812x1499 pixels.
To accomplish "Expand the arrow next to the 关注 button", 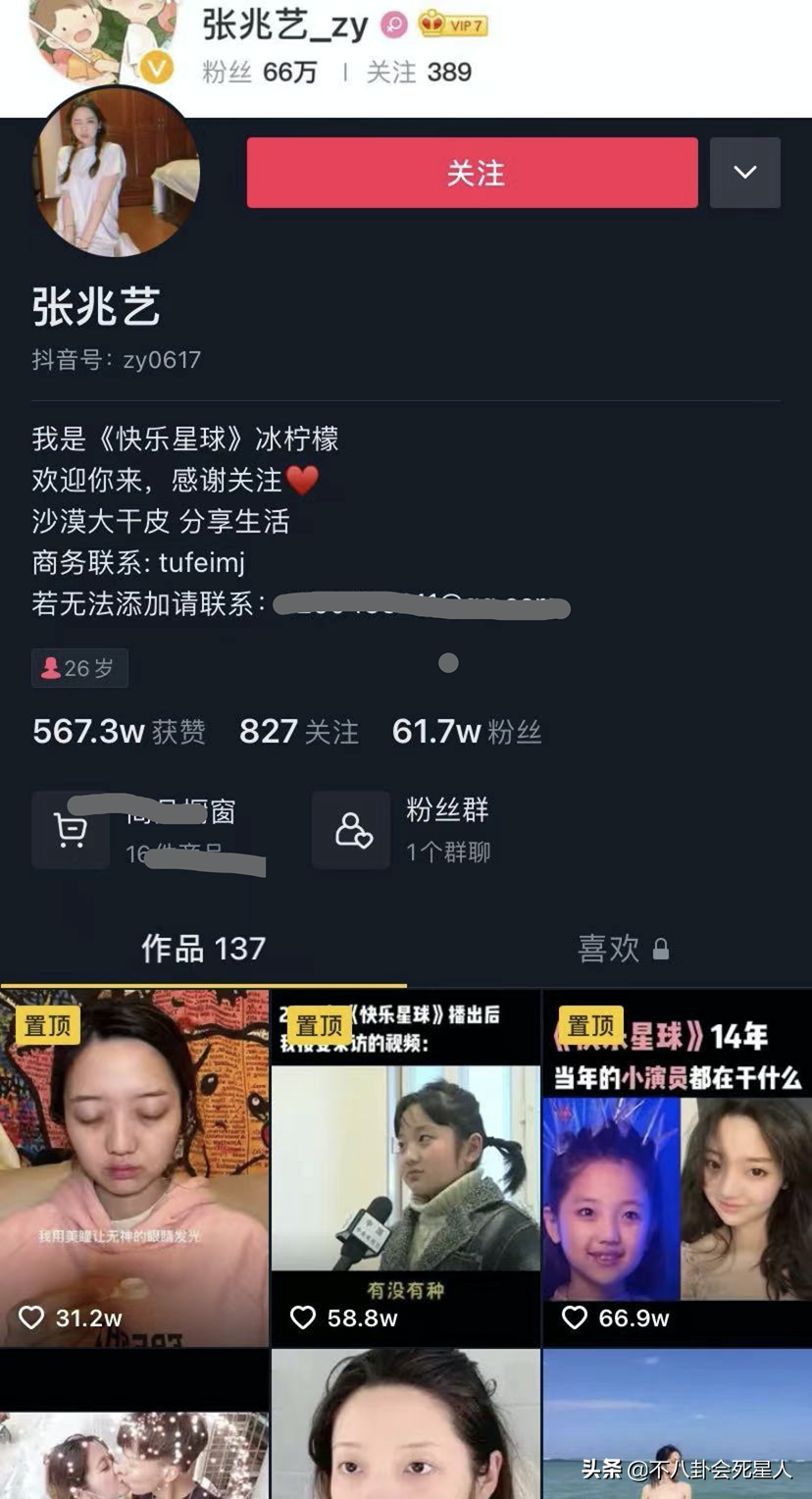I will point(744,173).
